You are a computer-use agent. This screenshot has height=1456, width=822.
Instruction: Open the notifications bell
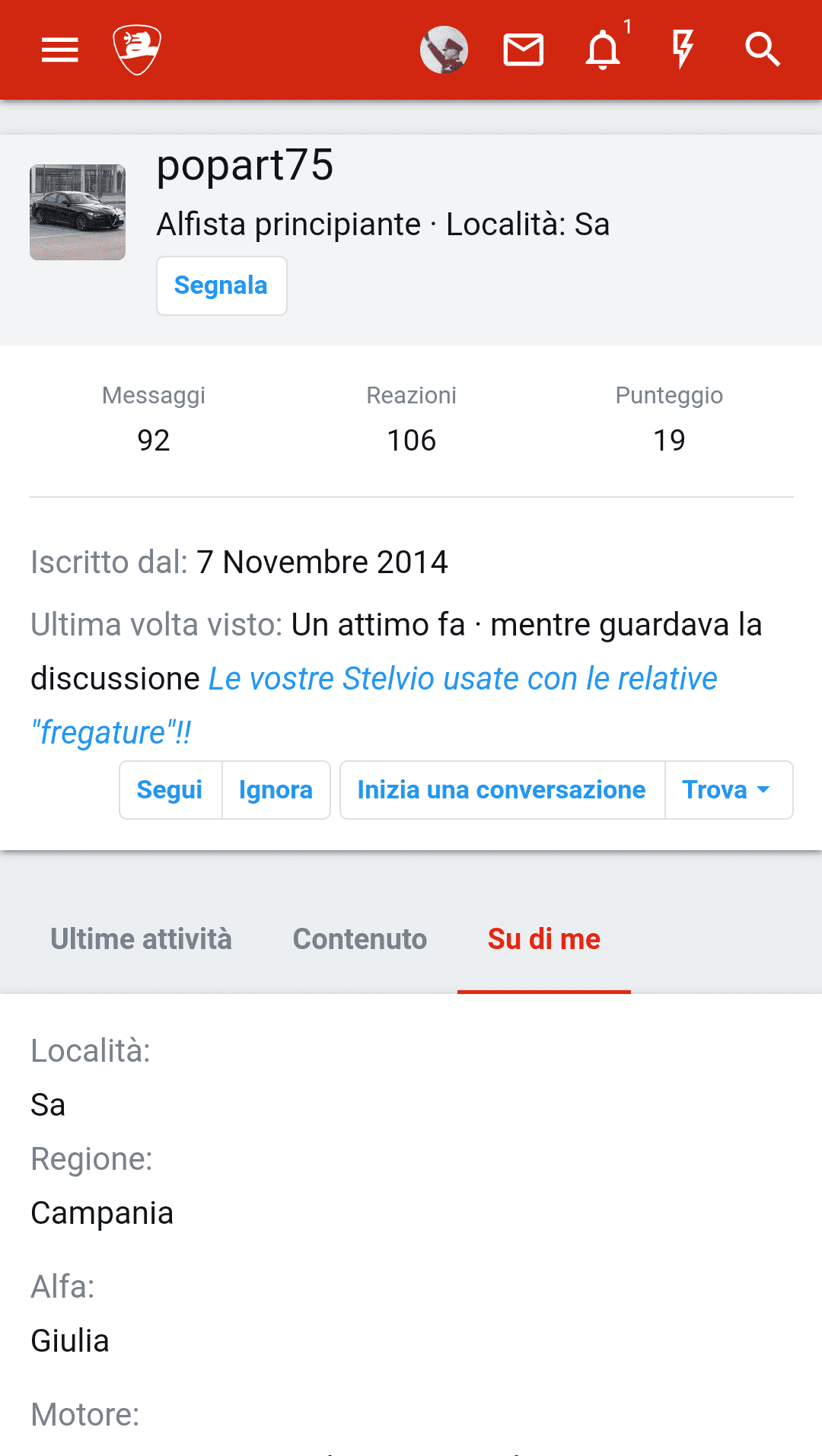(603, 50)
